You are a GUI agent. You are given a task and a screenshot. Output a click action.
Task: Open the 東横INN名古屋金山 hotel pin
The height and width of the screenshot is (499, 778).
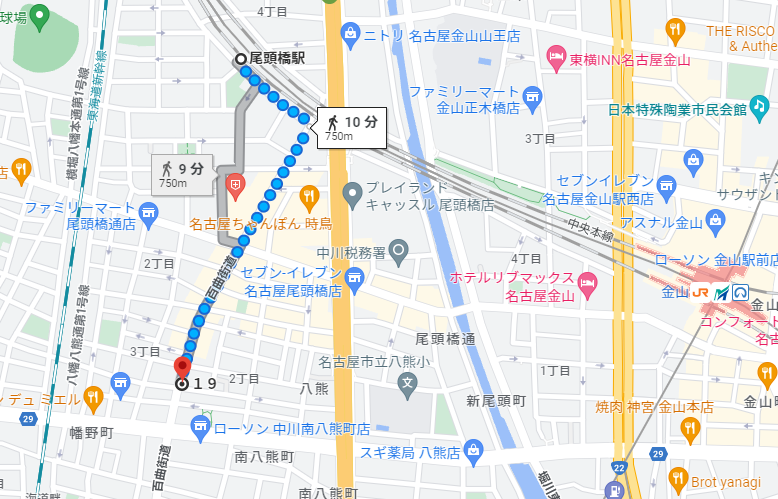[557, 59]
